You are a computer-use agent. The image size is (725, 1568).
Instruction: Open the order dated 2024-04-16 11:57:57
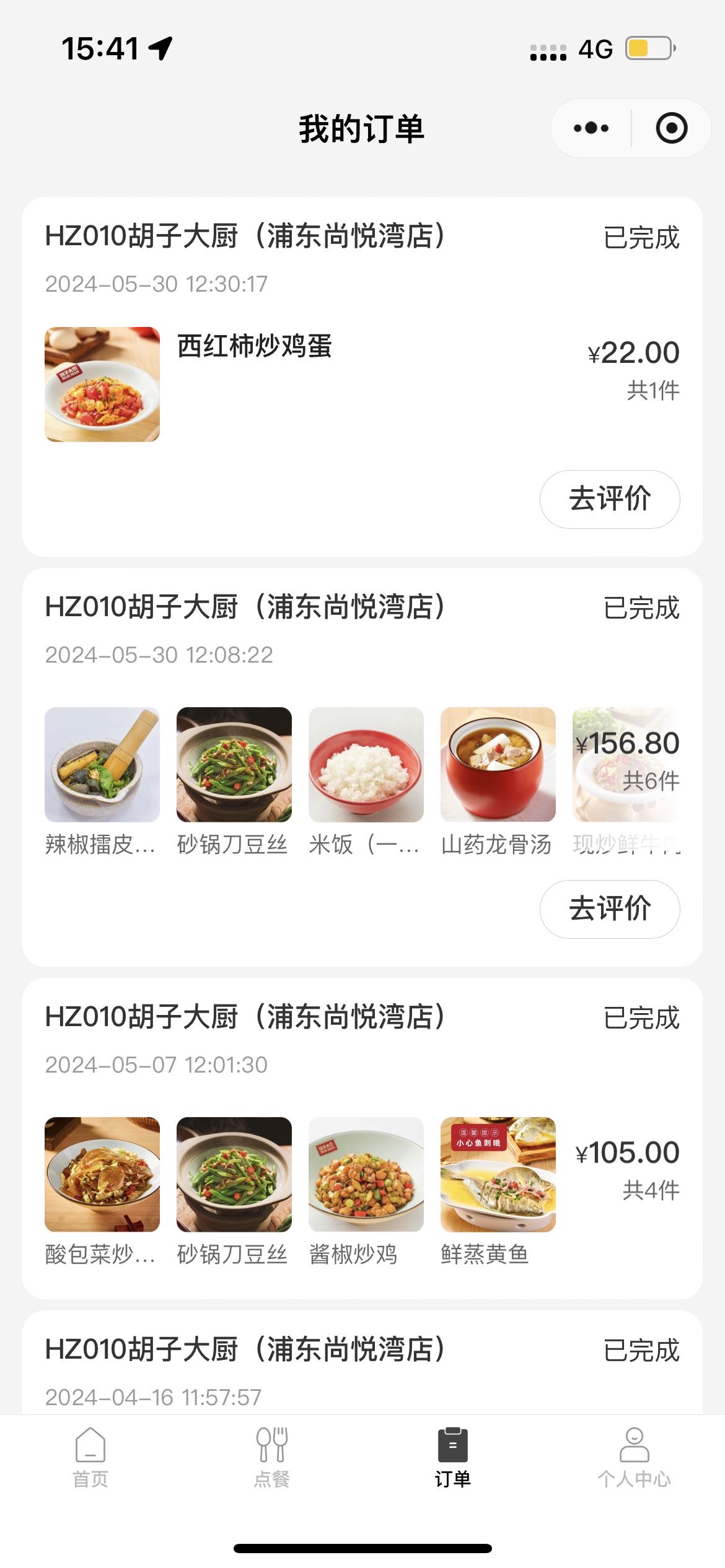[x=362, y=1361]
